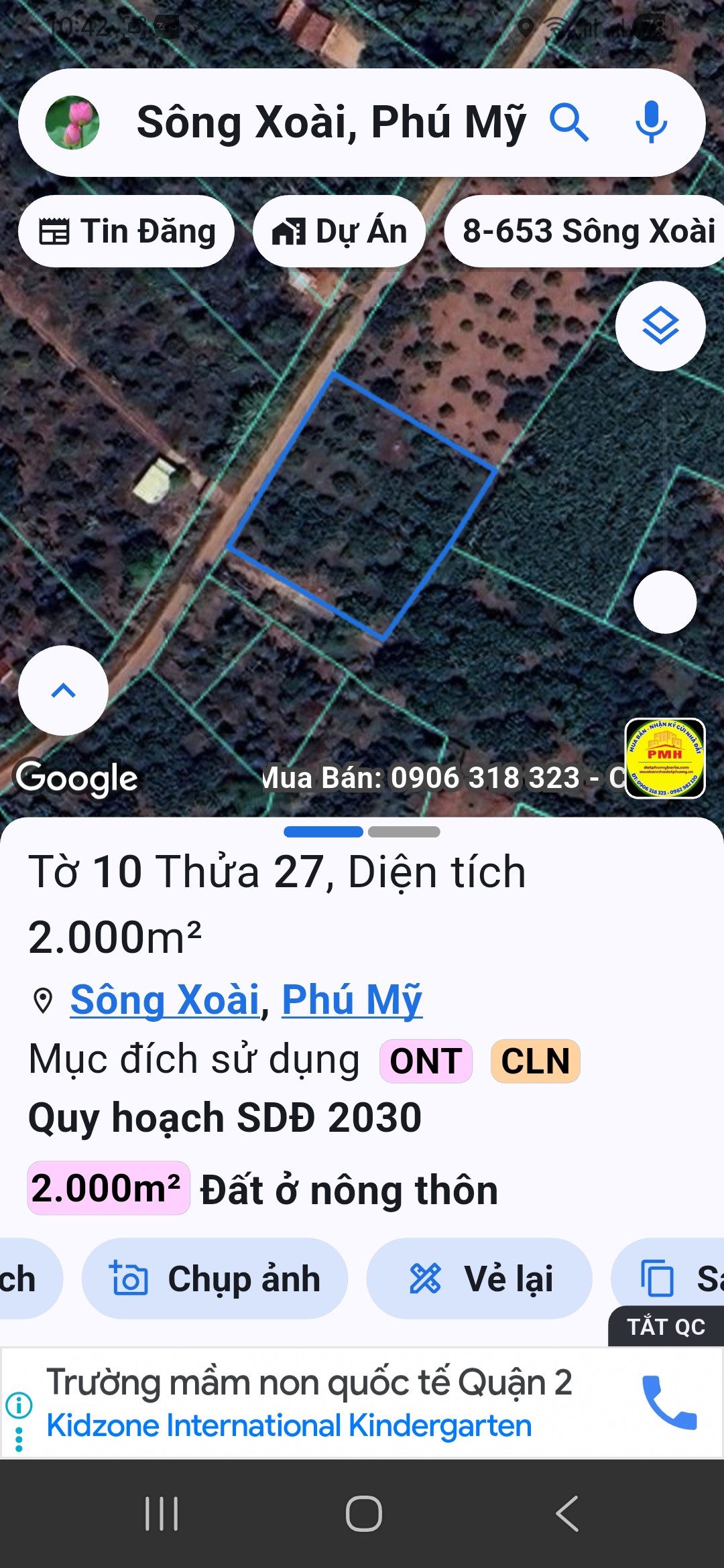Select the Dự Án chip
The width and height of the screenshot is (724, 1568).
[x=339, y=231]
